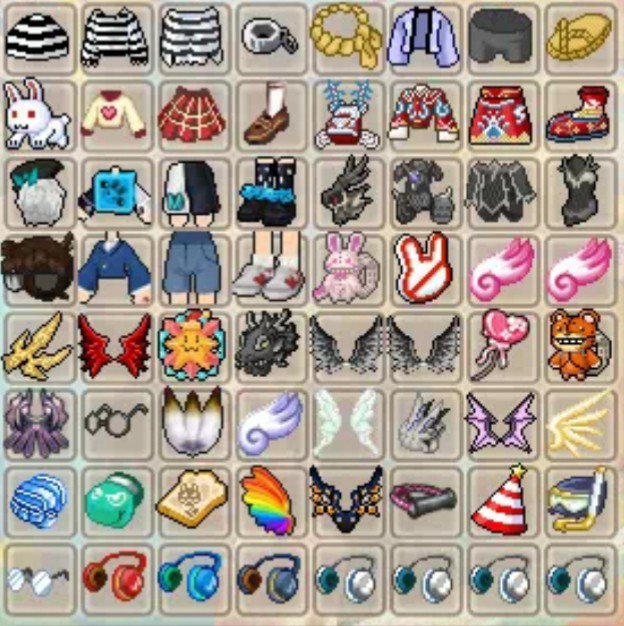Screen dimensions: 624x626
Task: Pick the denim blue shorts
Action: point(193,268)
